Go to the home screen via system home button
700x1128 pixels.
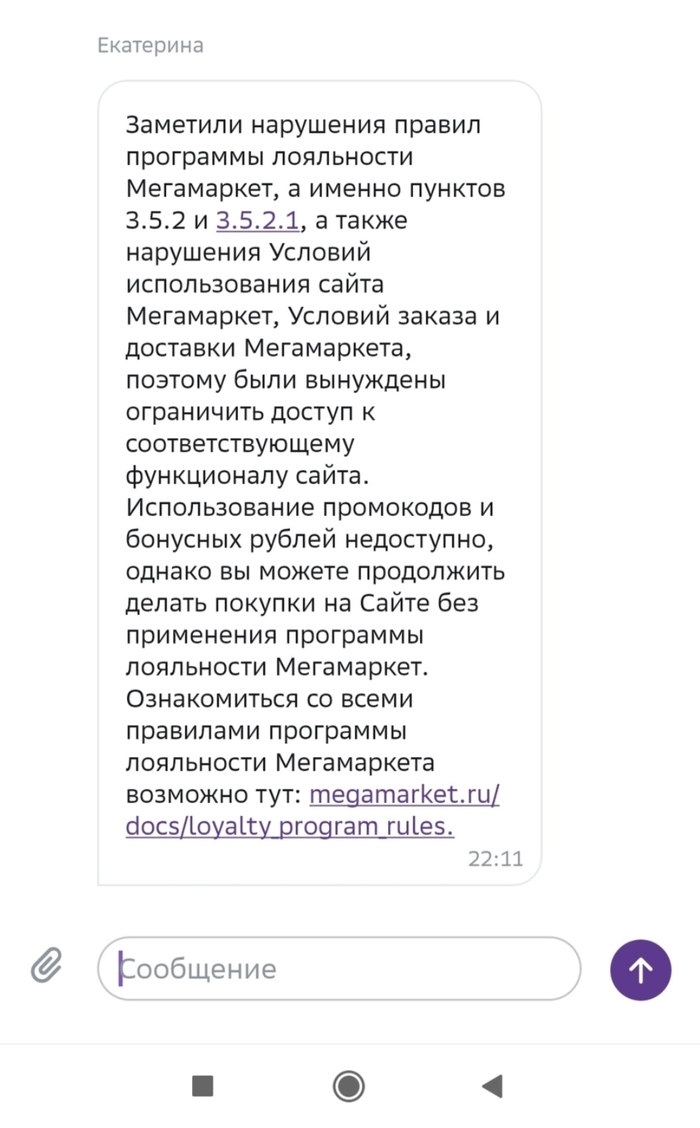point(349,1085)
